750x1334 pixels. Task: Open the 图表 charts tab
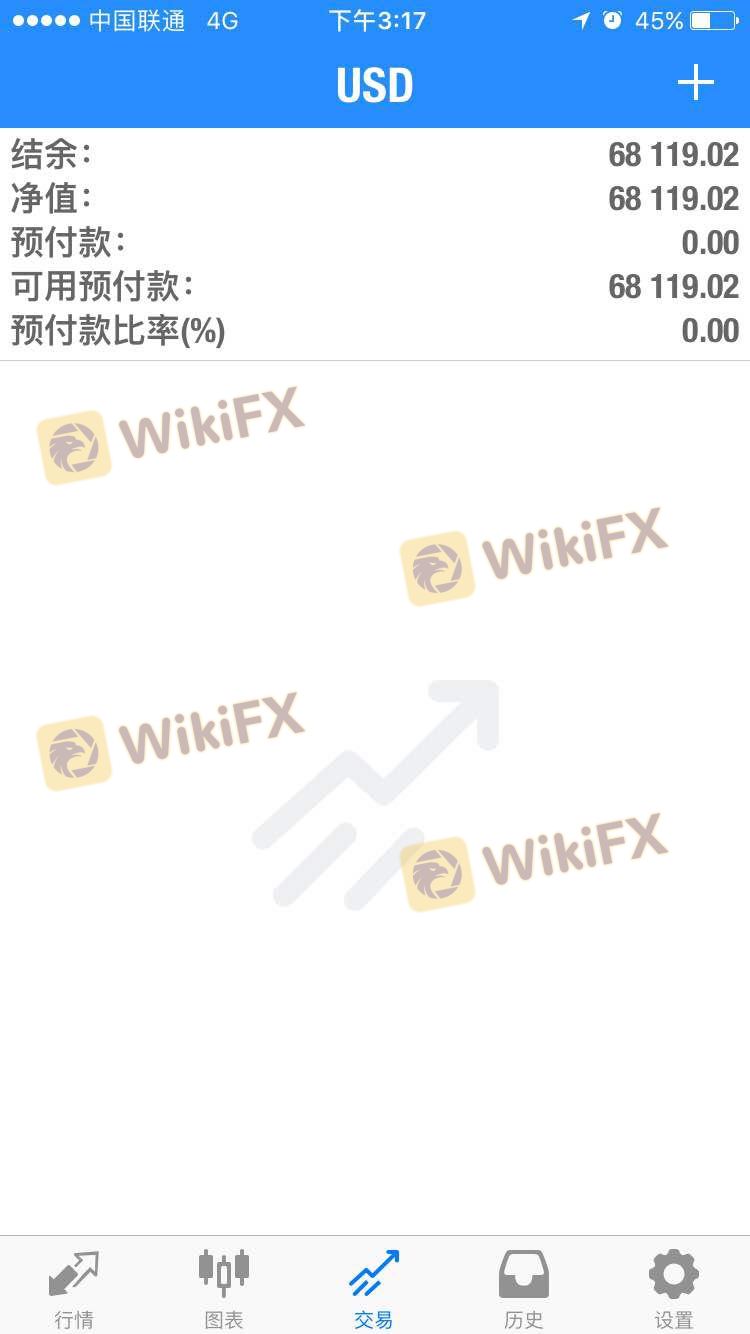(224, 1287)
